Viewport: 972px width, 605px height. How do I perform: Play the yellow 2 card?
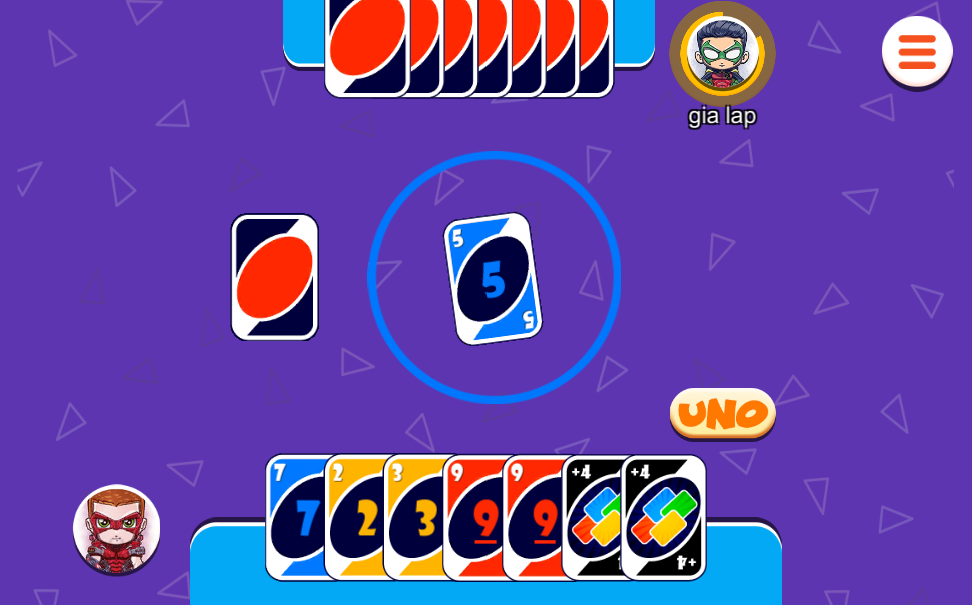click(x=353, y=518)
